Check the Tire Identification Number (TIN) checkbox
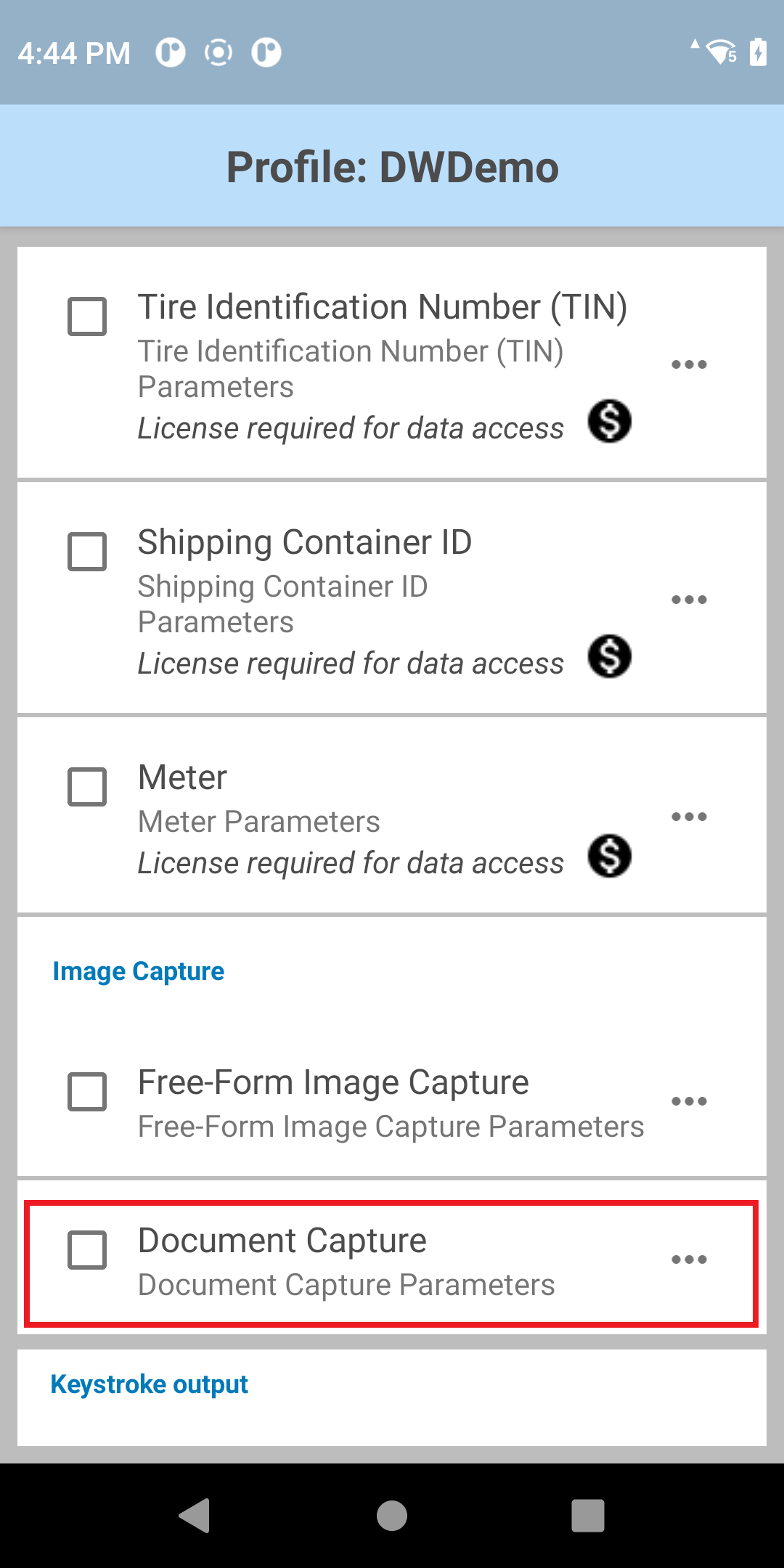 click(x=87, y=317)
